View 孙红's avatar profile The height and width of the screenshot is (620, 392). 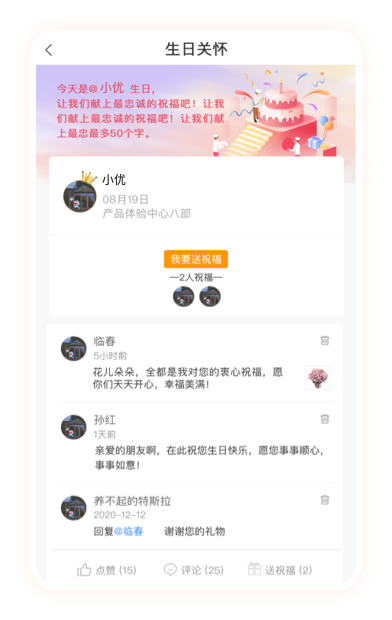[x=74, y=427]
